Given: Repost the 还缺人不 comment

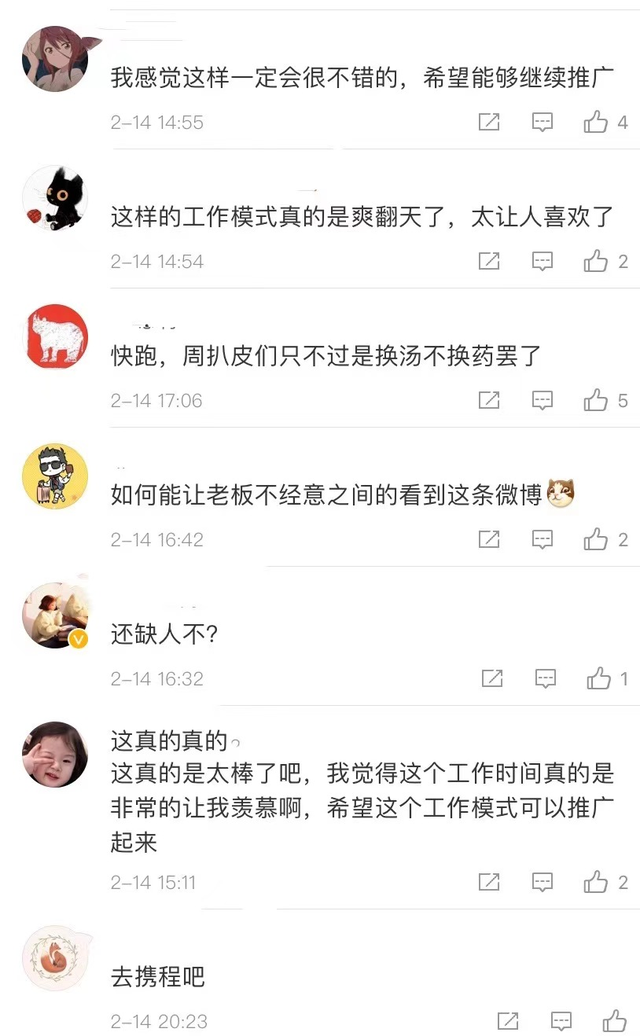Looking at the screenshot, I should tap(492, 678).
